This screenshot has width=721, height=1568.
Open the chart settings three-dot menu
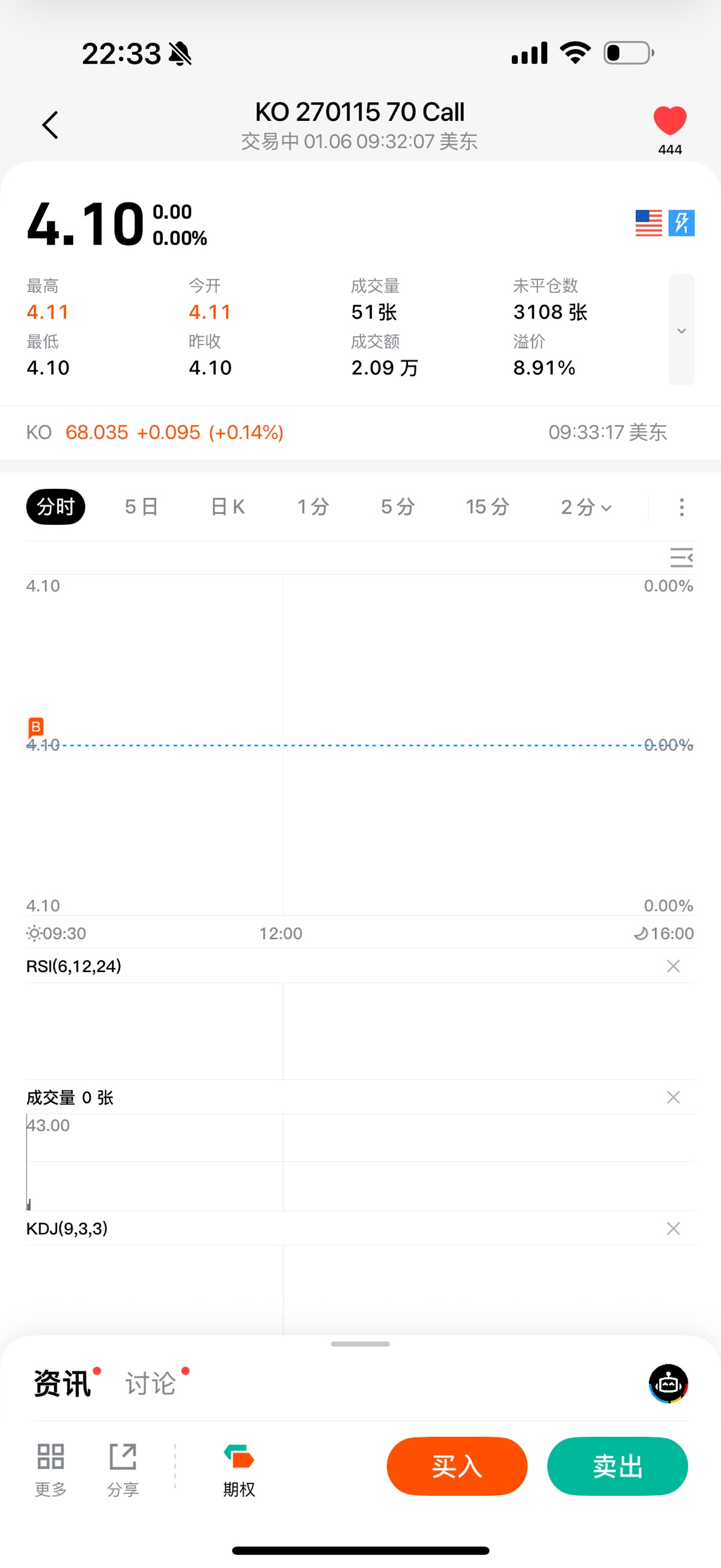(681, 507)
